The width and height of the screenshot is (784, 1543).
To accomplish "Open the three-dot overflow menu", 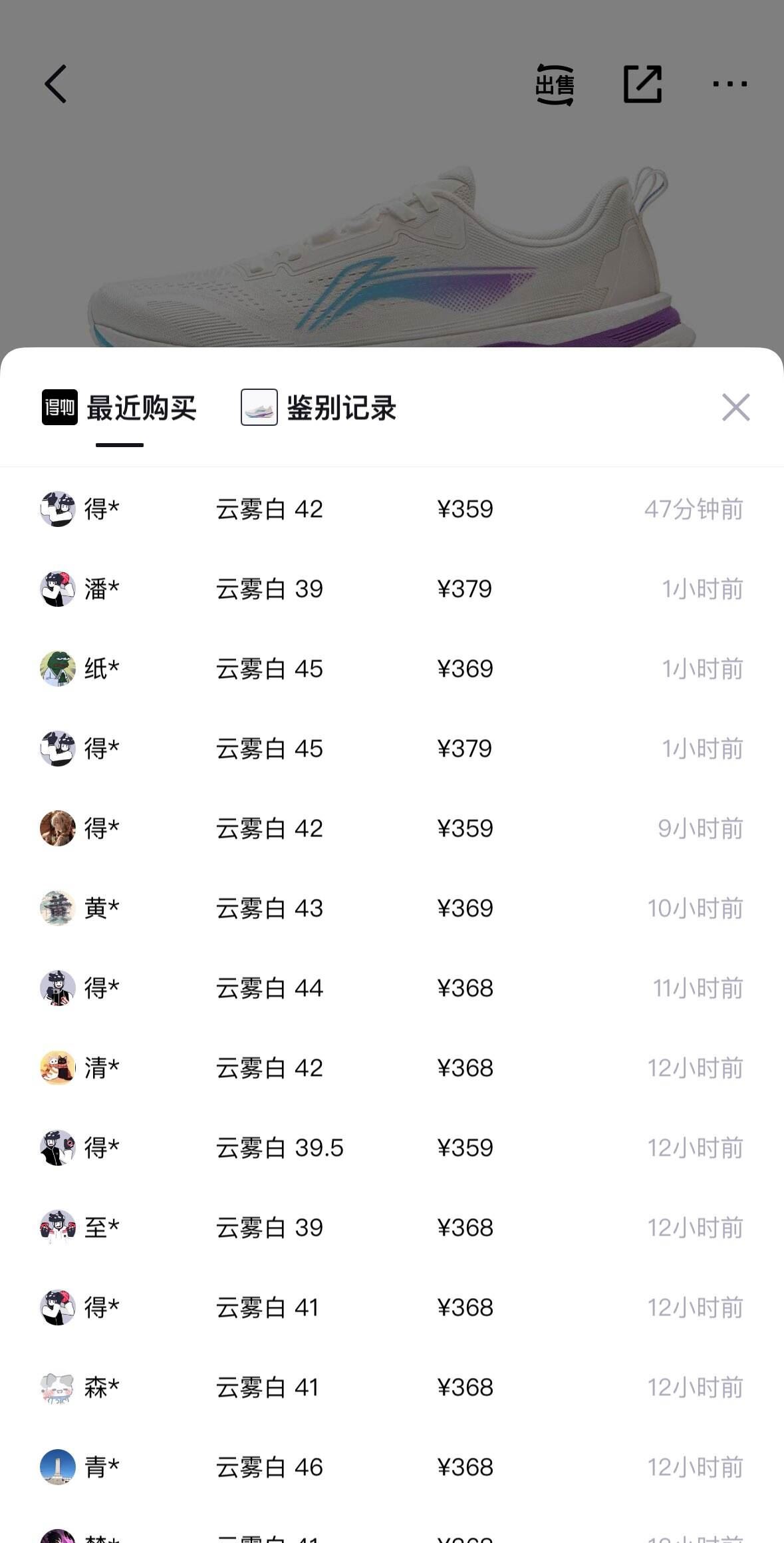I will [729, 84].
